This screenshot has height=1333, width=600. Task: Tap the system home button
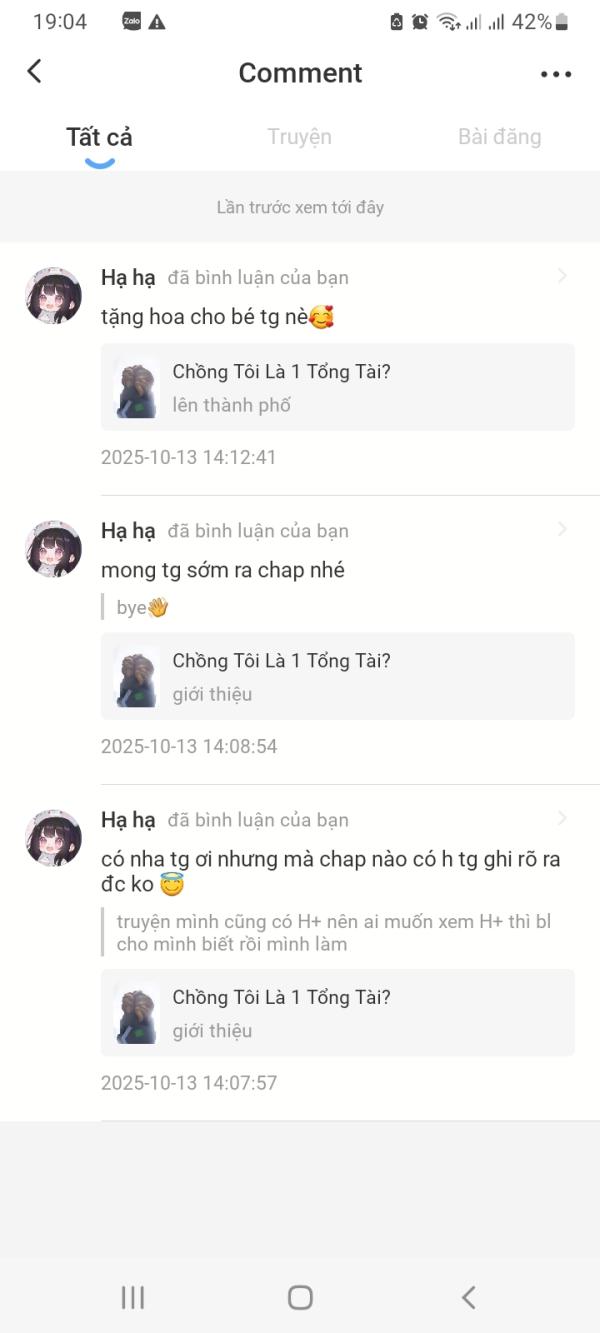(x=300, y=1297)
